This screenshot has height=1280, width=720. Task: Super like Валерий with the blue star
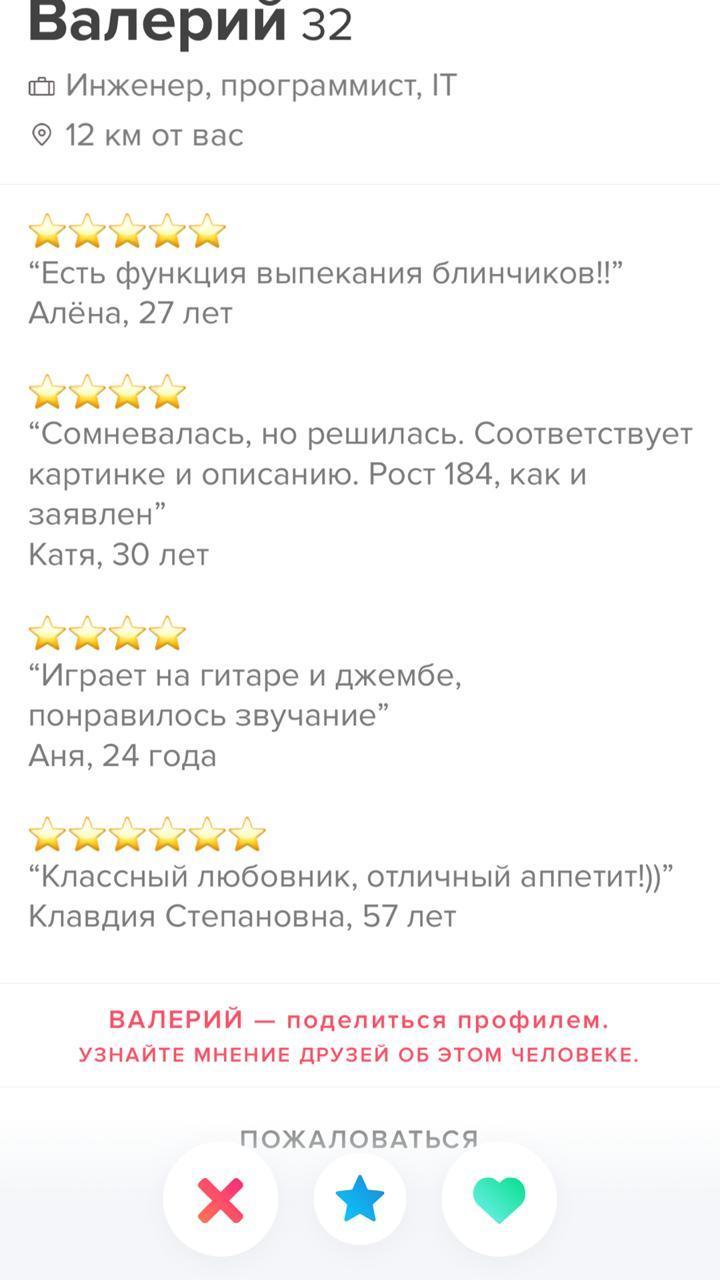[360, 1199]
